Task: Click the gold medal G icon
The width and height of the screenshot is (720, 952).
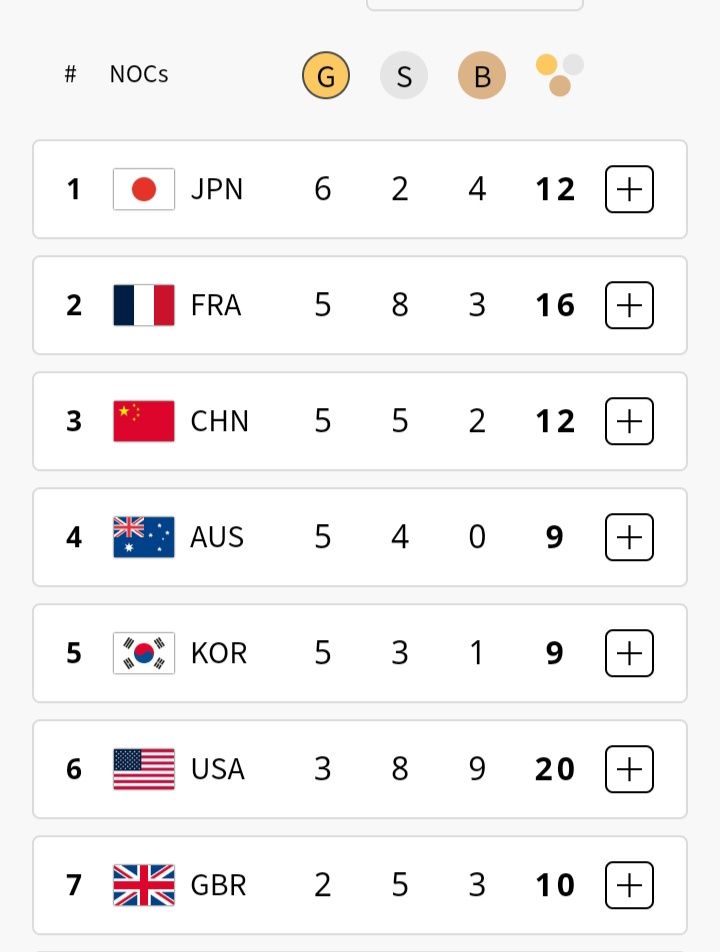Action: click(x=325, y=74)
